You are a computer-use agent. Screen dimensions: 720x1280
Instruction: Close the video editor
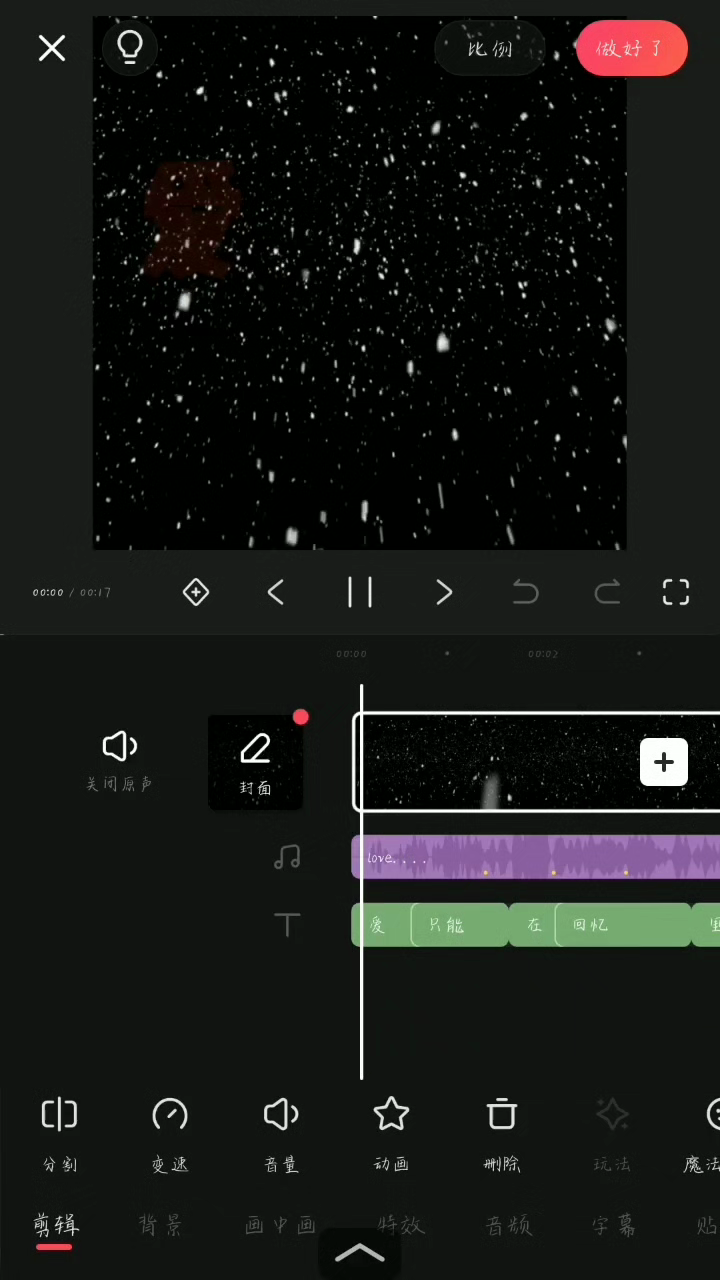pyautogui.click(x=52, y=48)
